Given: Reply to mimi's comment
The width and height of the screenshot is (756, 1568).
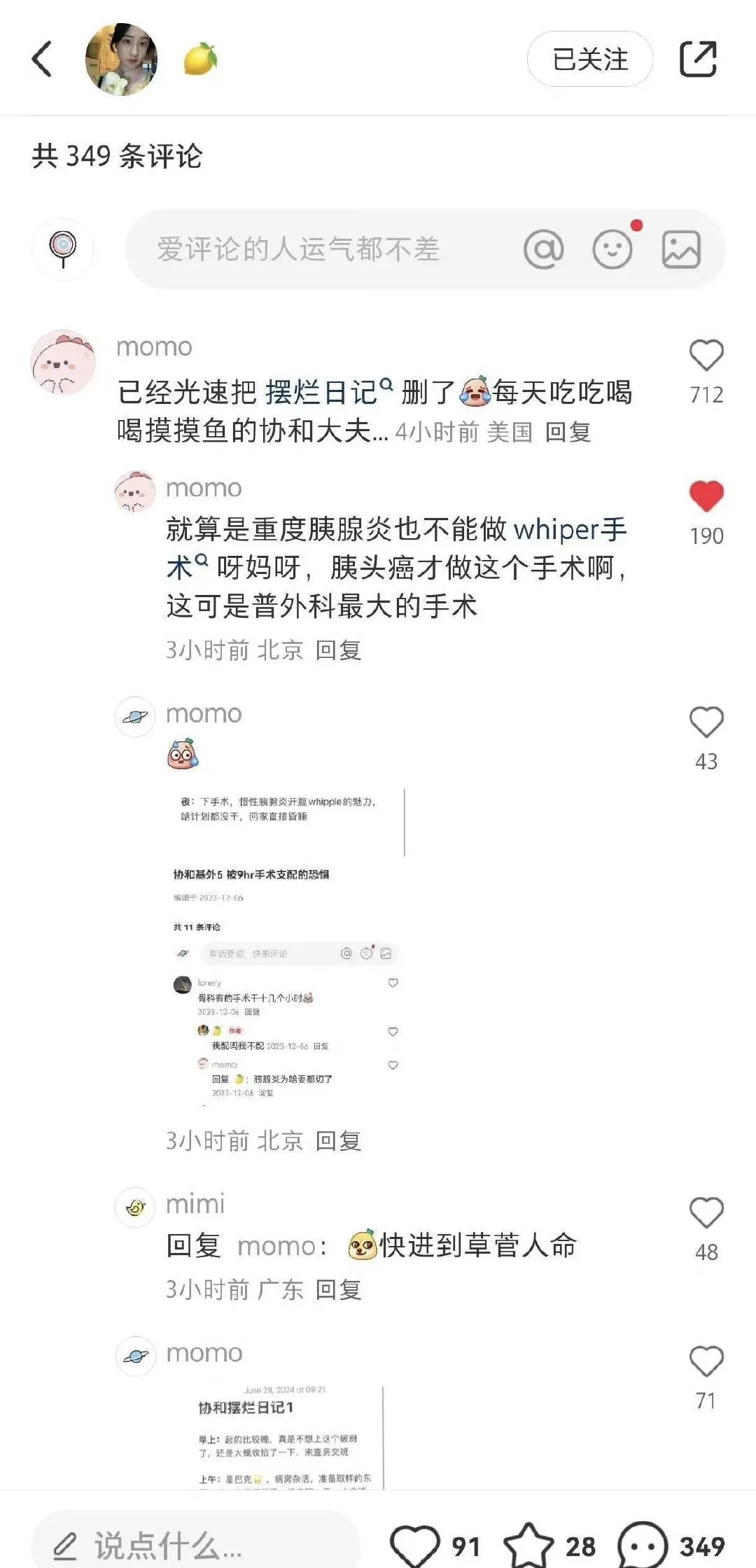Looking at the screenshot, I should [x=338, y=1289].
